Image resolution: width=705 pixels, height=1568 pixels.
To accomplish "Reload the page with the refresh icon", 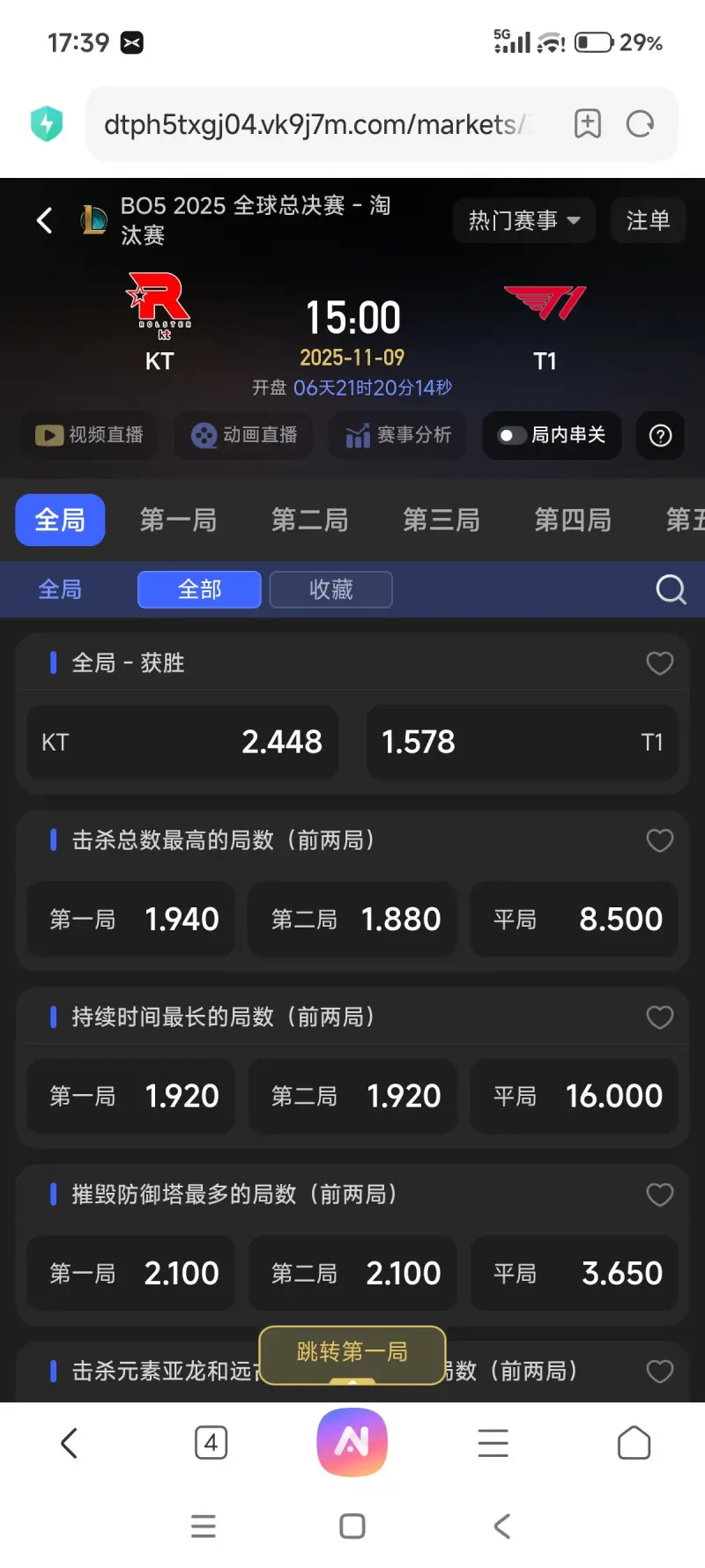I will point(641,124).
